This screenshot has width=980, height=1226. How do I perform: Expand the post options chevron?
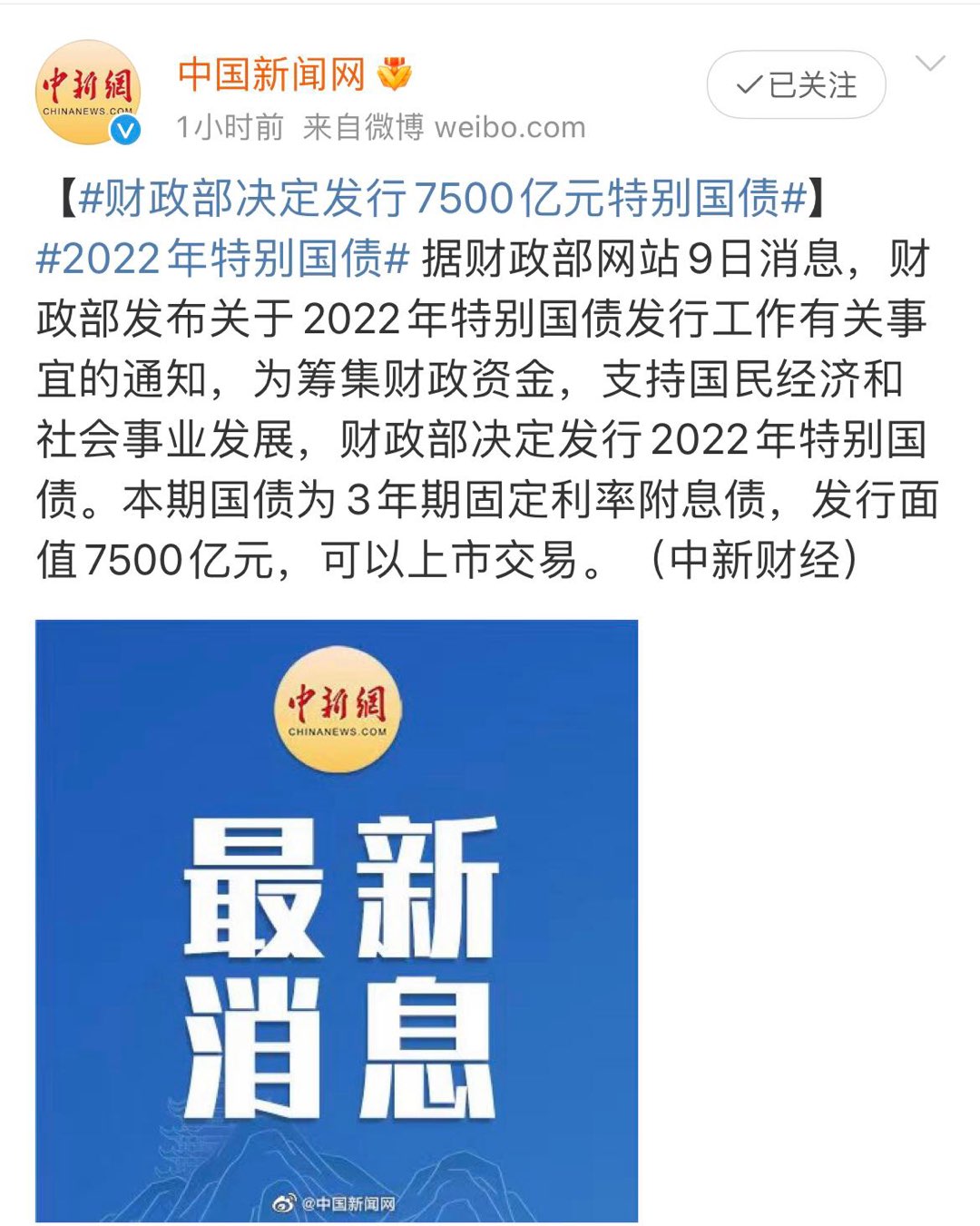pos(930,64)
